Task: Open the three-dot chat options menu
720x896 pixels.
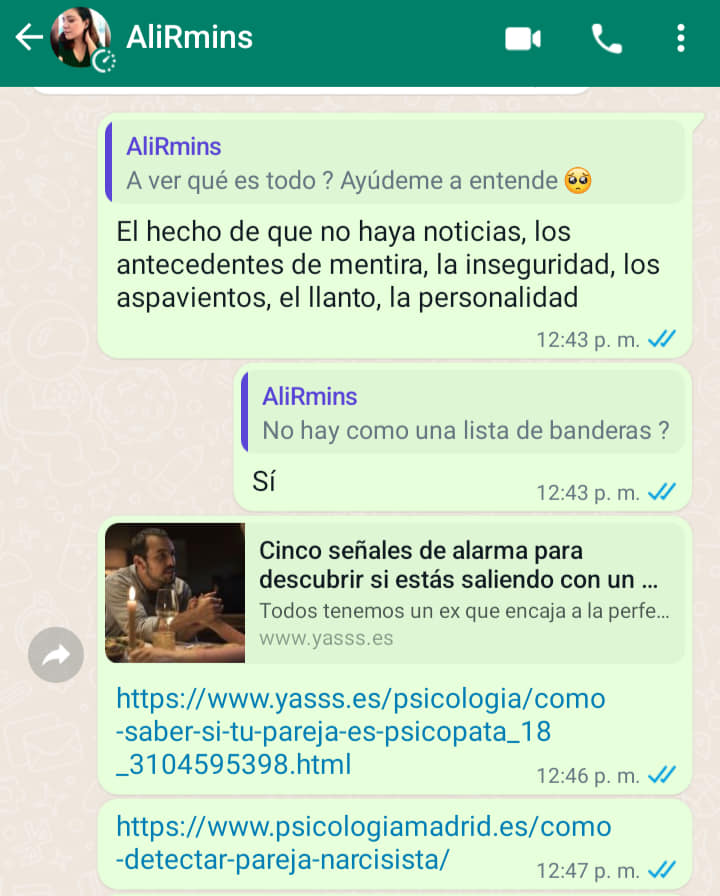Action: point(681,38)
